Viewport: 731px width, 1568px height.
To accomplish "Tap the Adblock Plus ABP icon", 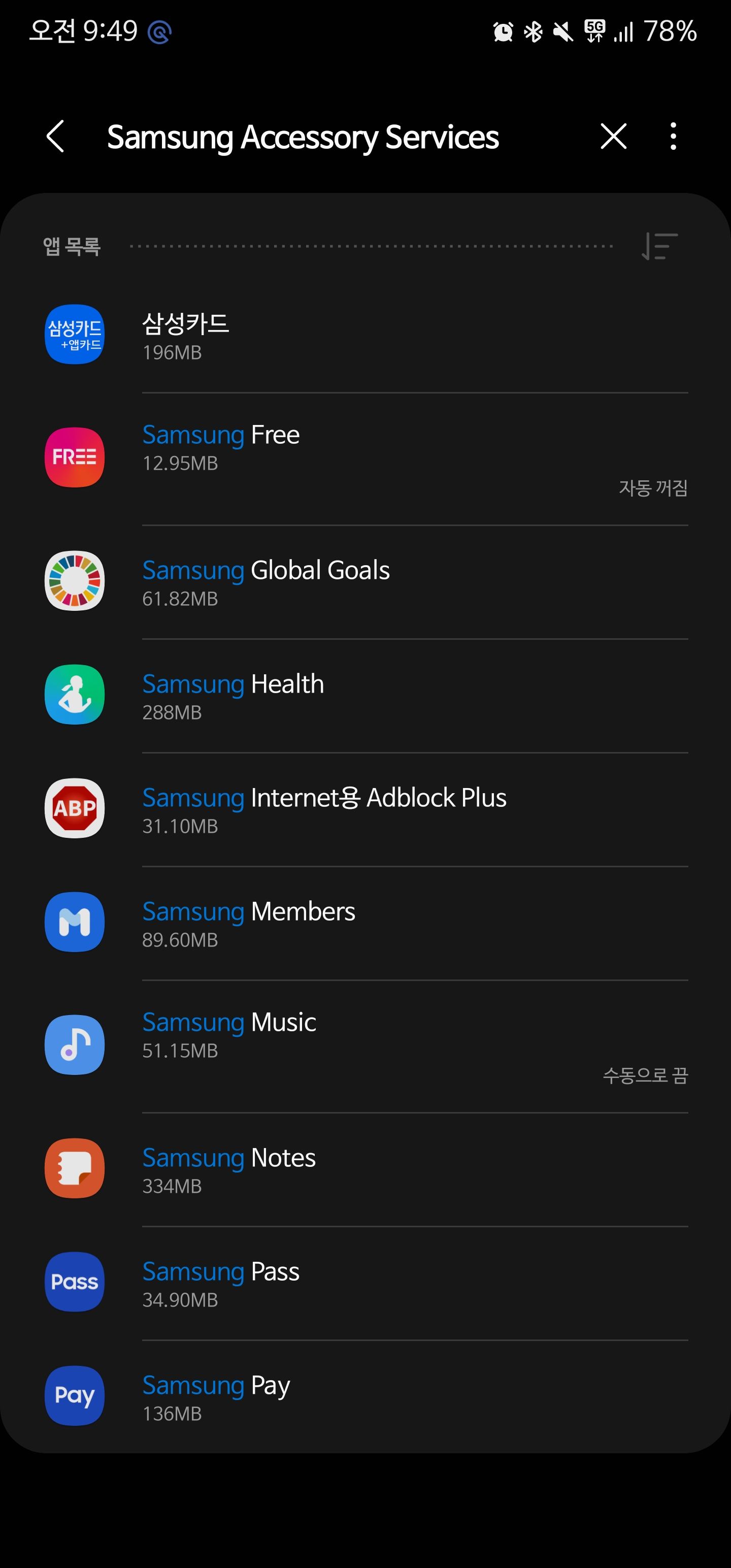I will click(x=74, y=808).
